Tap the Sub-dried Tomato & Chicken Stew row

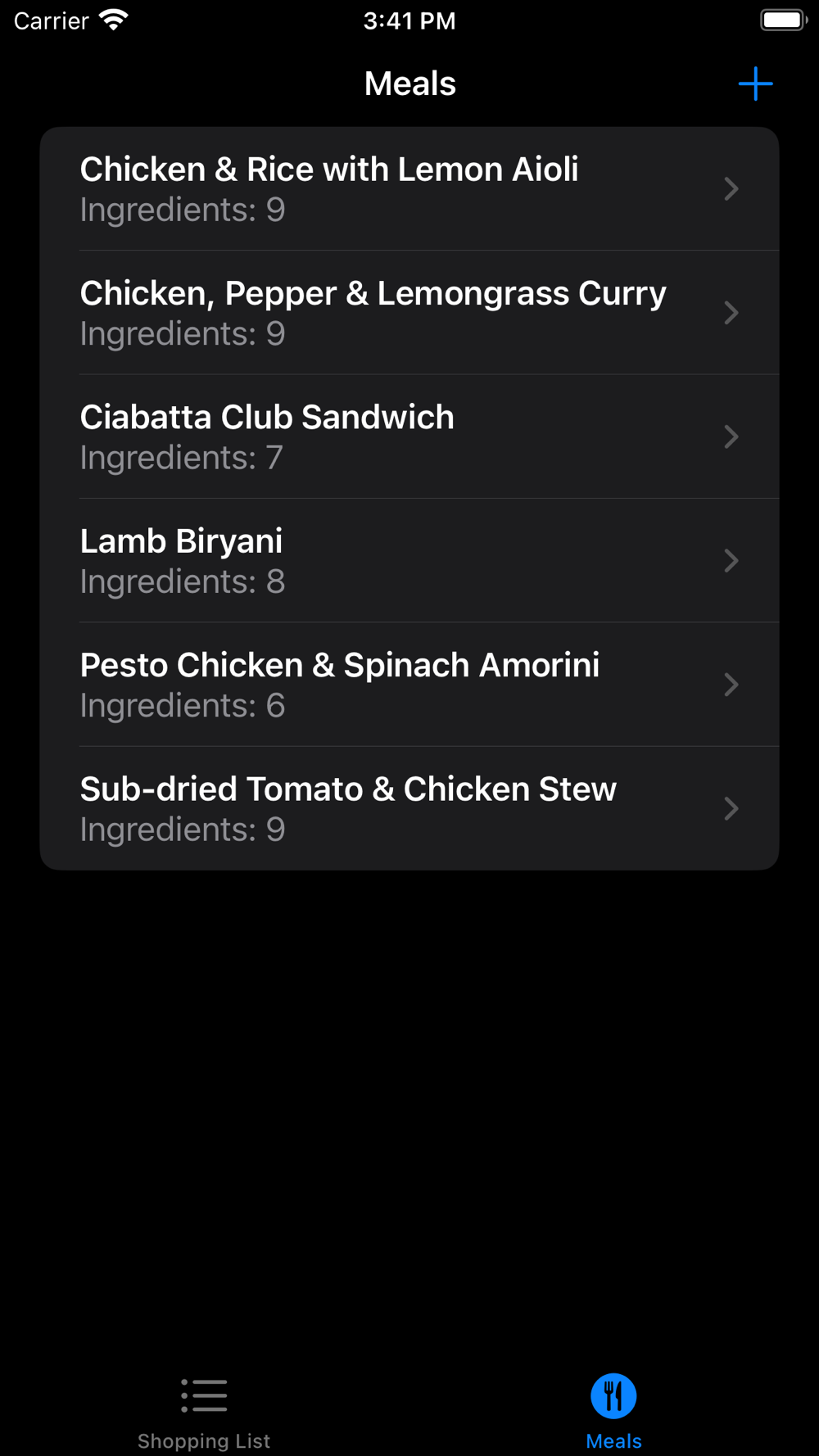[x=409, y=808]
